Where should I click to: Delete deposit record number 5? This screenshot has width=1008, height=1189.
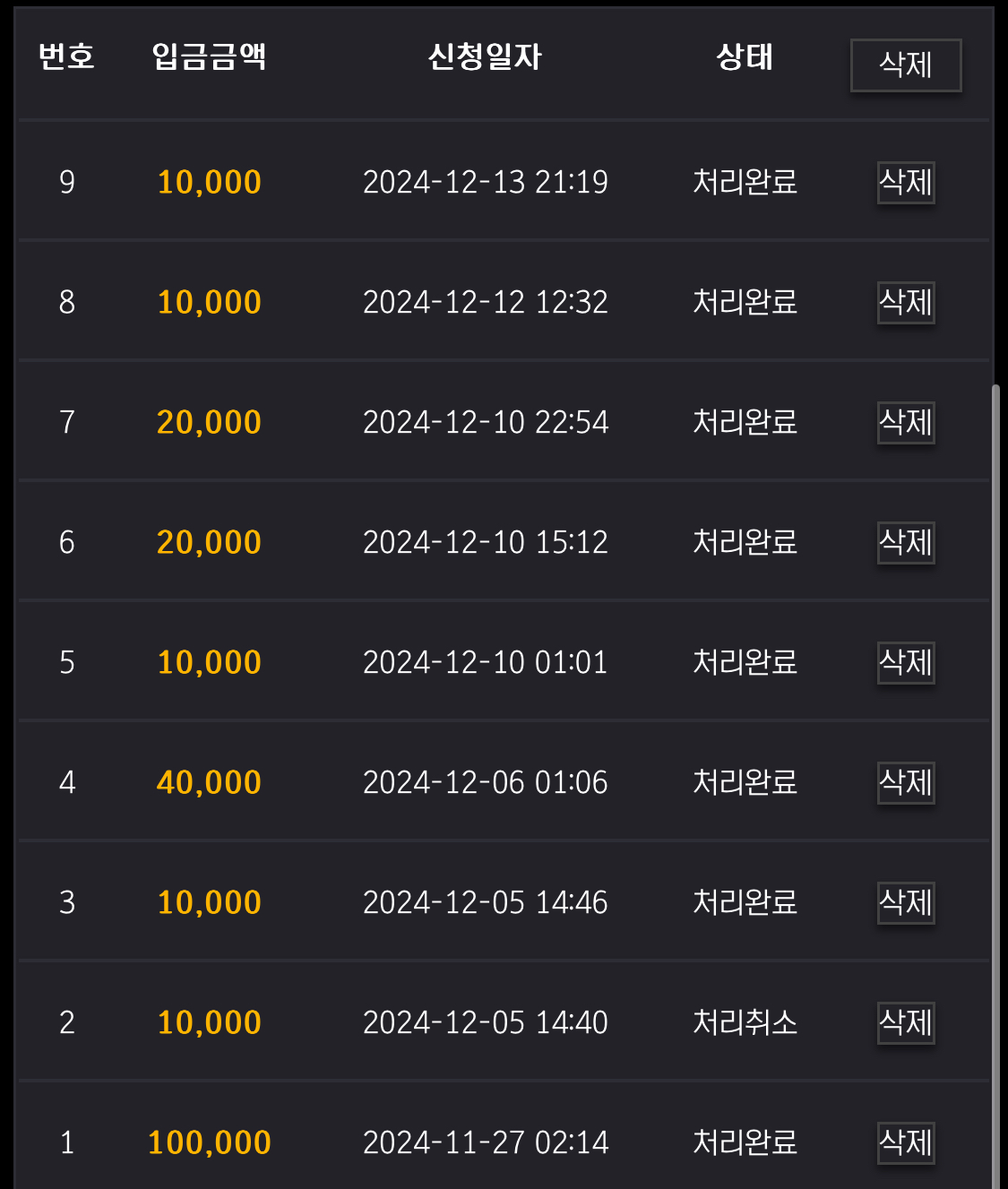906,663
